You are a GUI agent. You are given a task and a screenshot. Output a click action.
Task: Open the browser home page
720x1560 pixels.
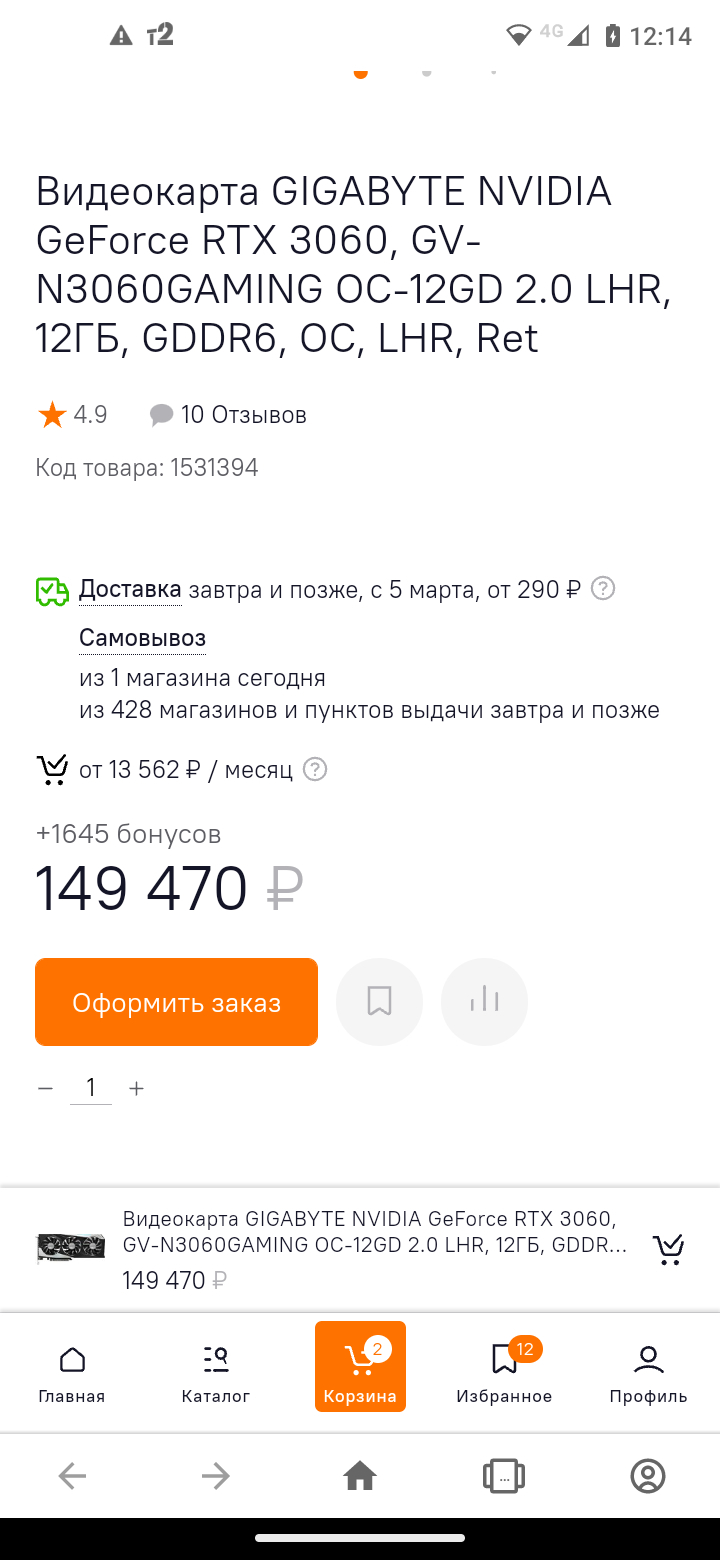(x=360, y=1476)
